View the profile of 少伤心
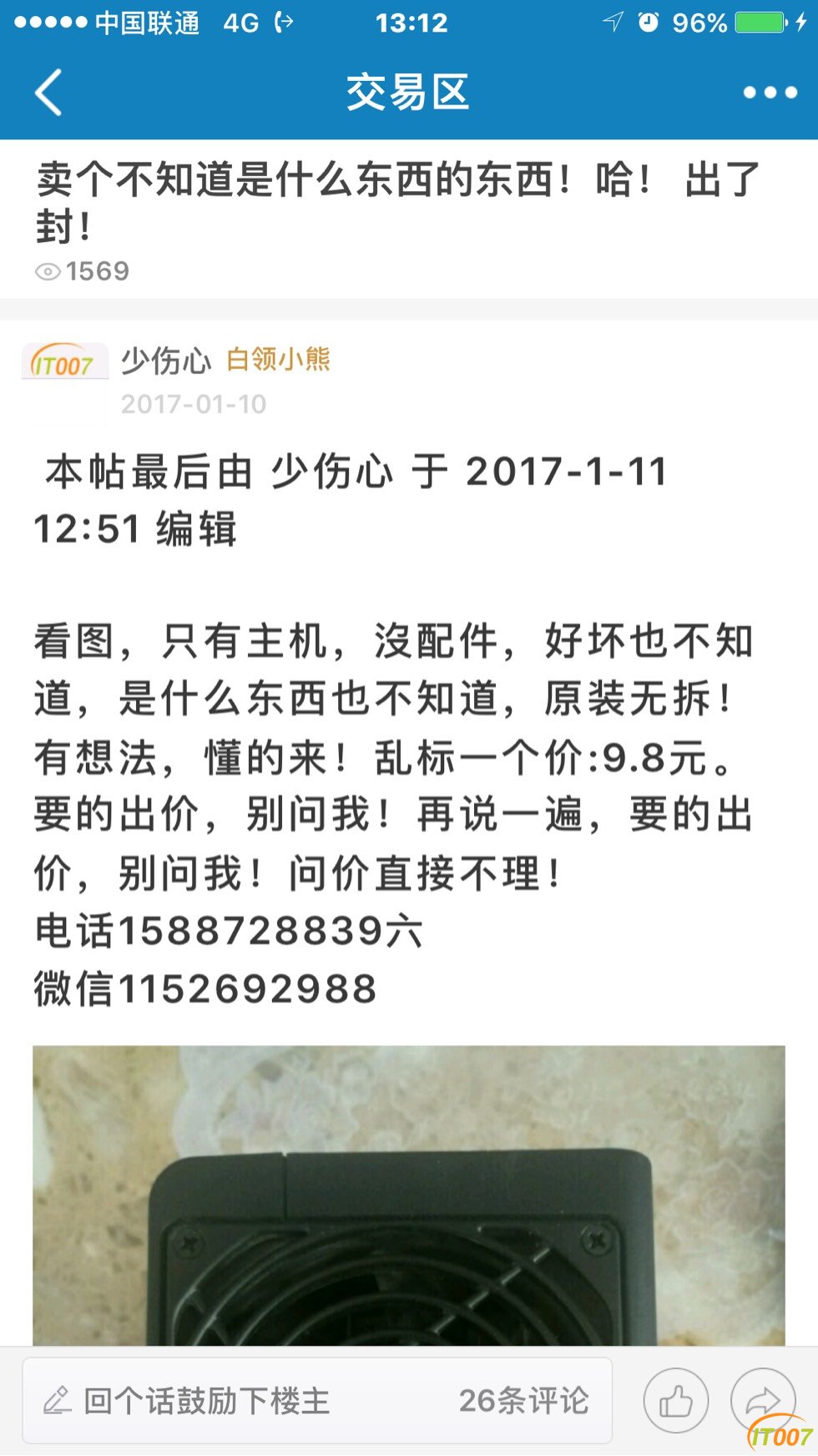This screenshot has height=1456, width=818. pos(165,361)
